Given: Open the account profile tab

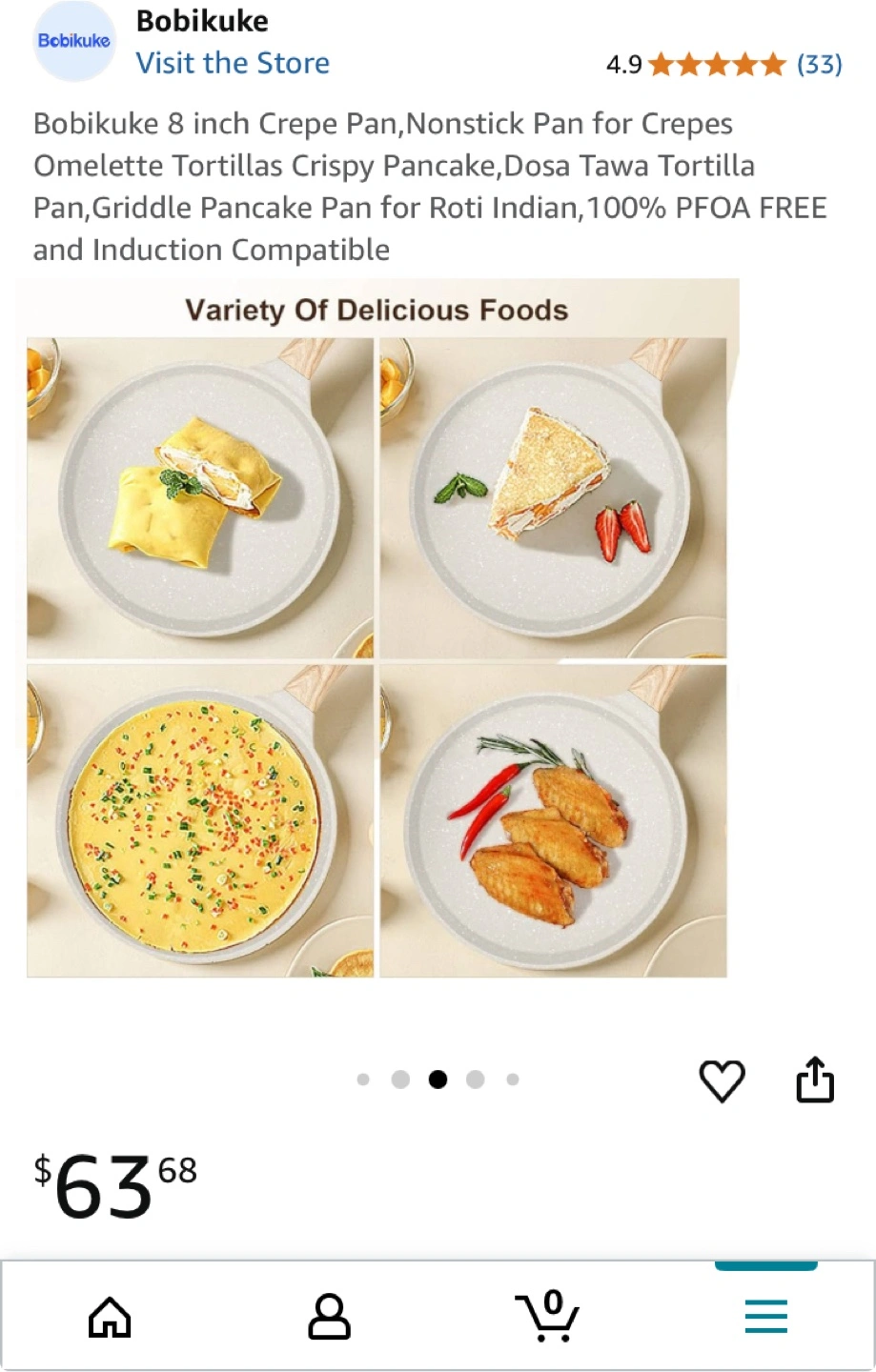Looking at the screenshot, I should 329,1318.
